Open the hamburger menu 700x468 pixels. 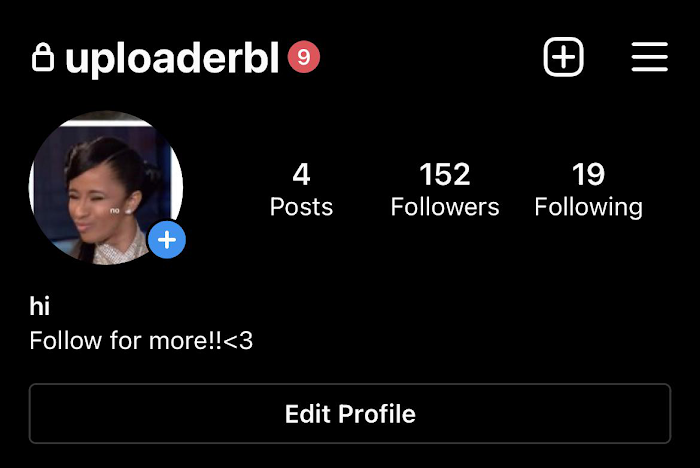point(649,57)
